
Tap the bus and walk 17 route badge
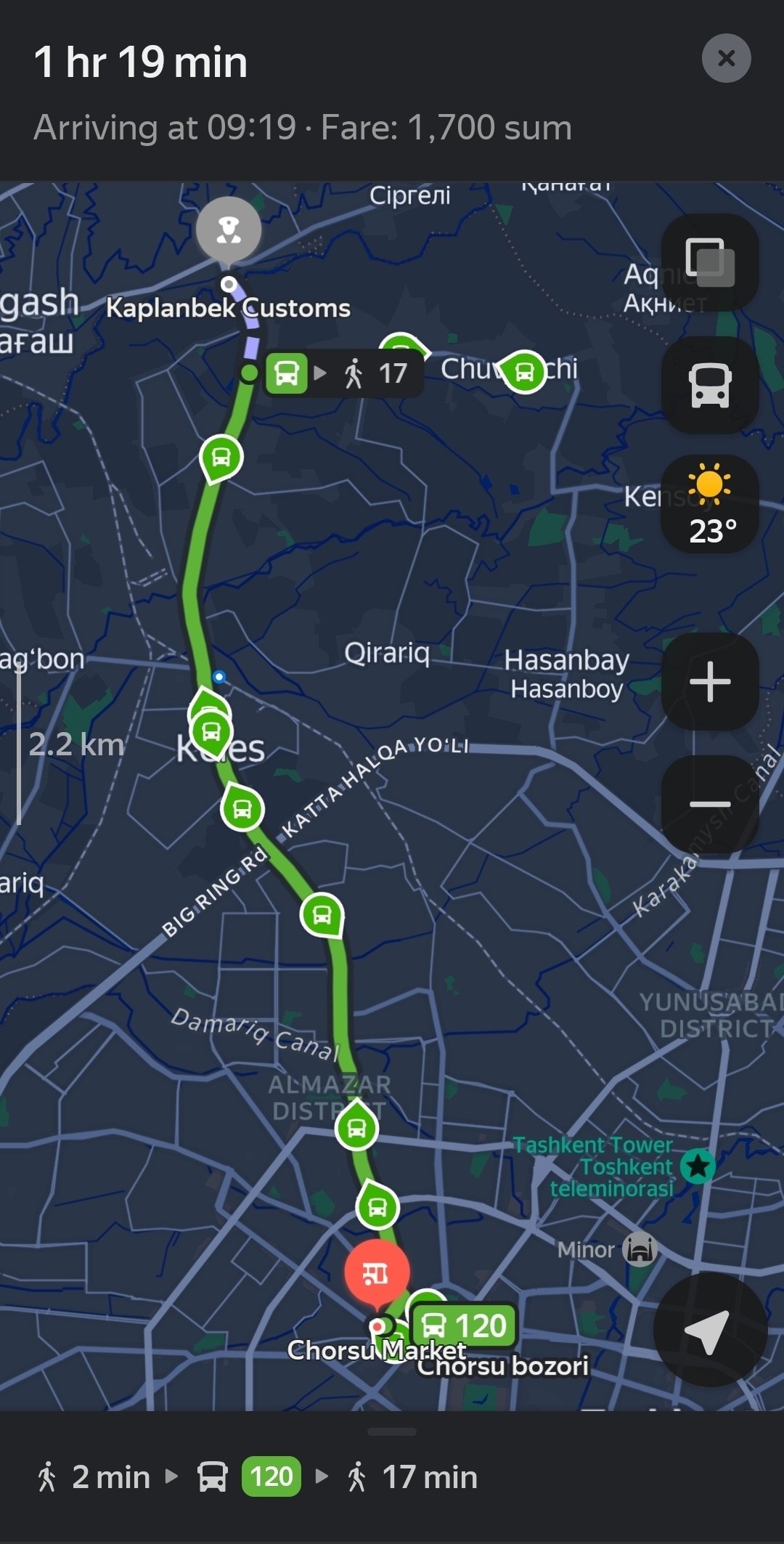[343, 373]
